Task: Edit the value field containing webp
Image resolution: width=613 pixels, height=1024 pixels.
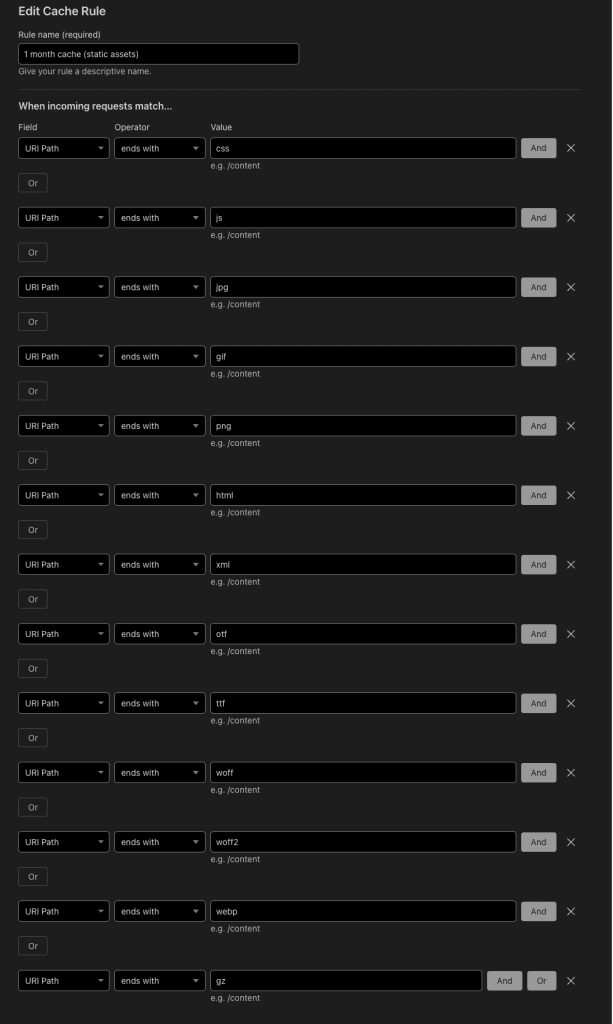Action: pyautogui.click(x=363, y=912)
